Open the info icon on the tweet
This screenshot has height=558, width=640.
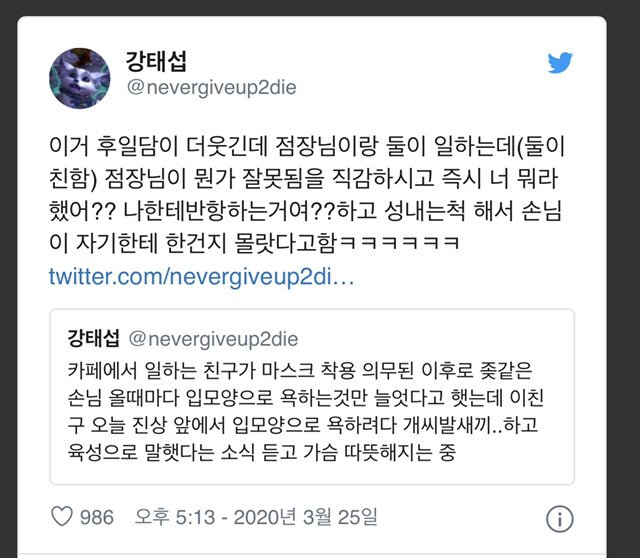pyautogui.click(x=559, y=519)
